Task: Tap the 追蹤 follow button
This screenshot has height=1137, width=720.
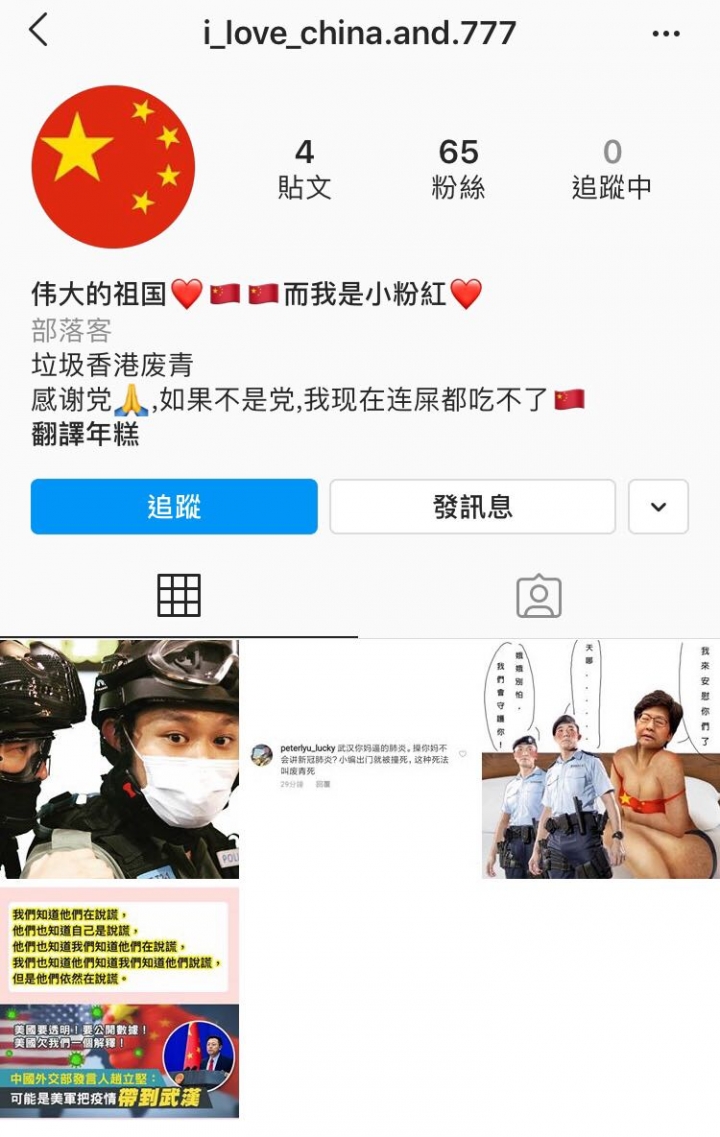Action: click(174, 507)
